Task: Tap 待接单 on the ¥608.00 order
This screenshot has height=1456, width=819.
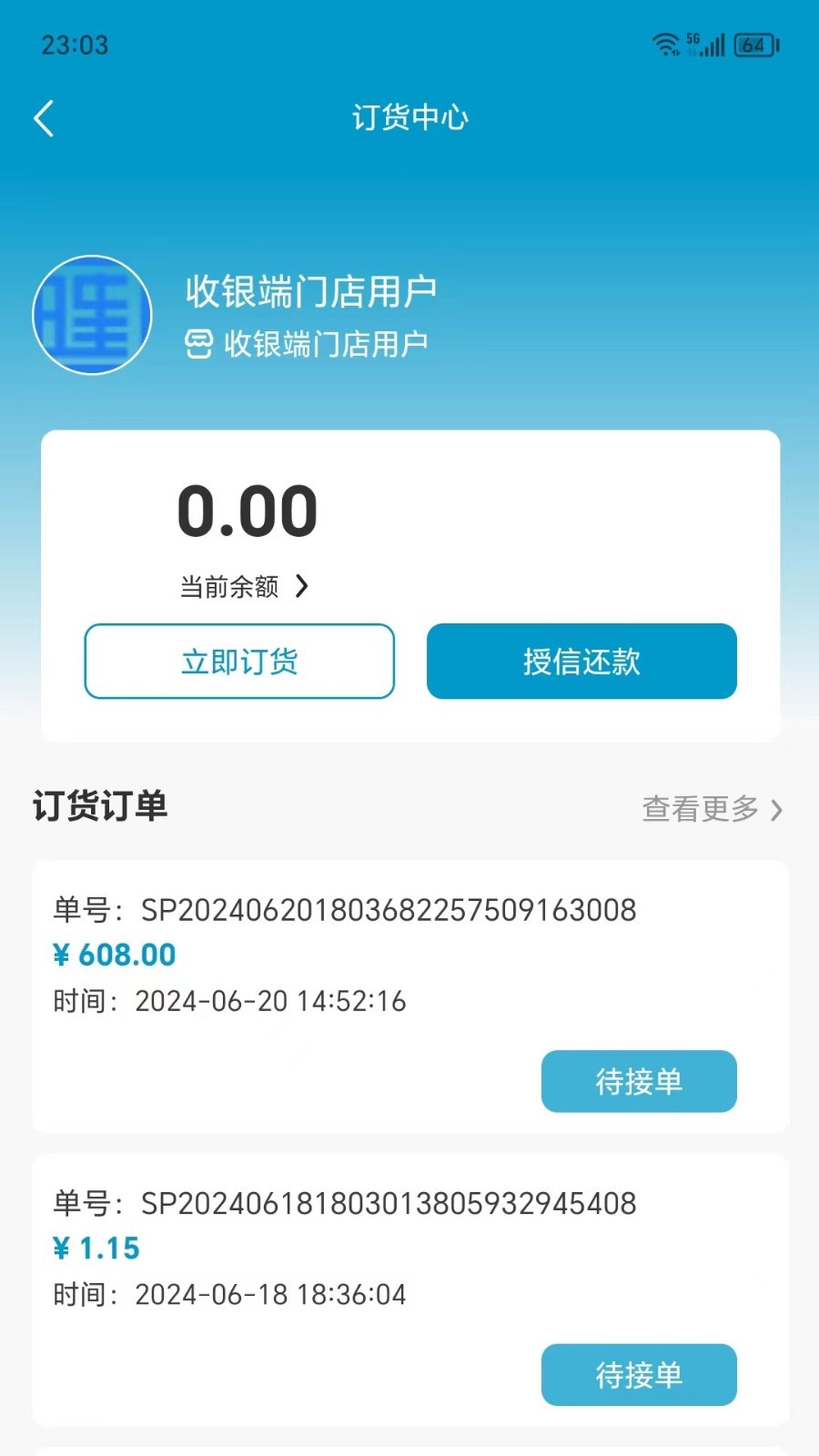Action: pyautogui.click(x=639, y=1081)
